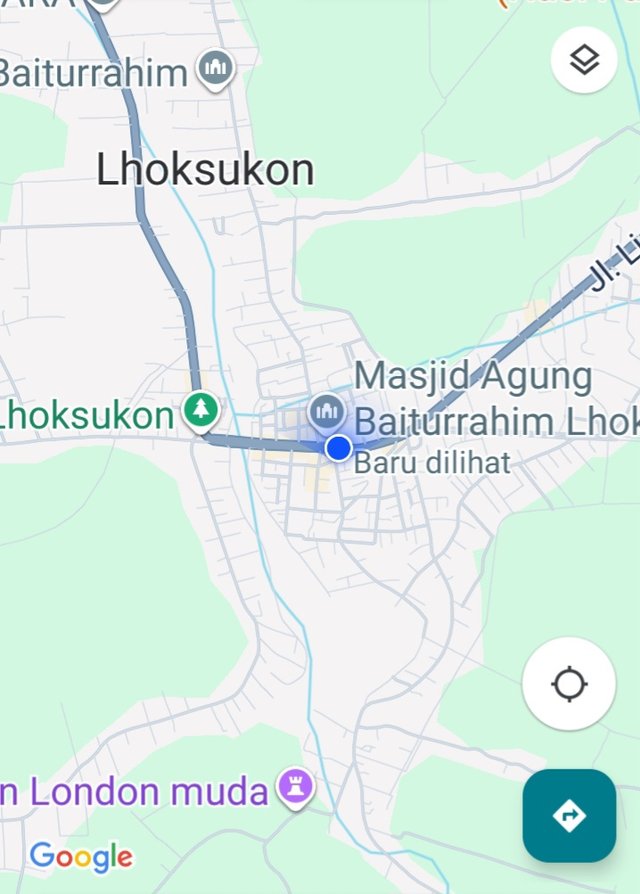The width and height of the screenshot is (640, 894).
Task: Open the purple London muda place marker
Action: [295, 784]
